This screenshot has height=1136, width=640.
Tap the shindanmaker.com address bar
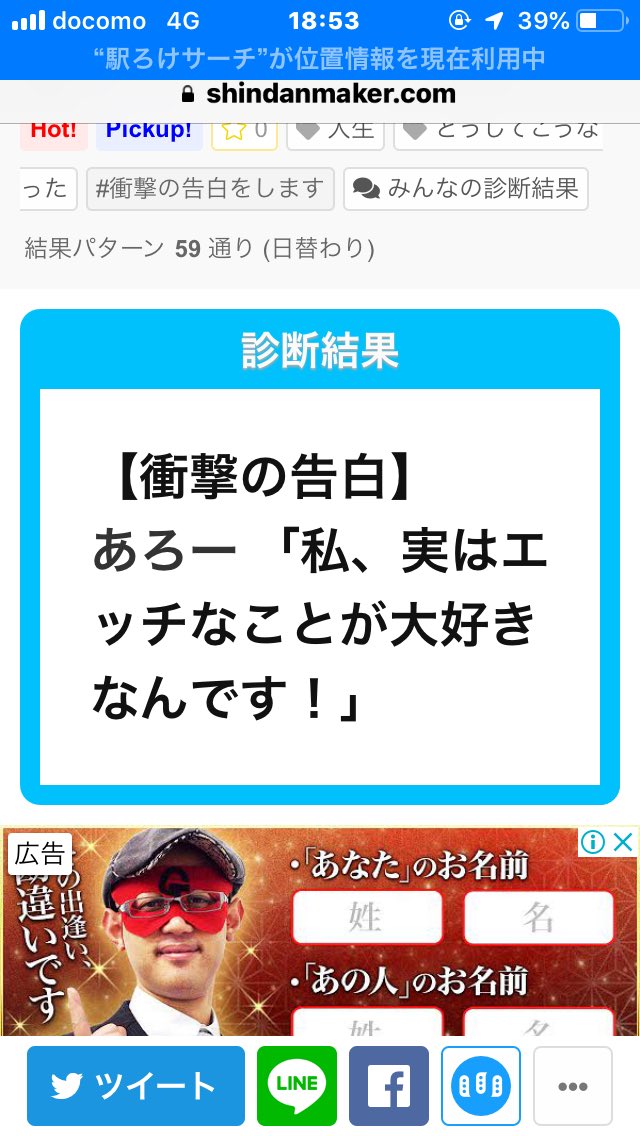point(320,95)
